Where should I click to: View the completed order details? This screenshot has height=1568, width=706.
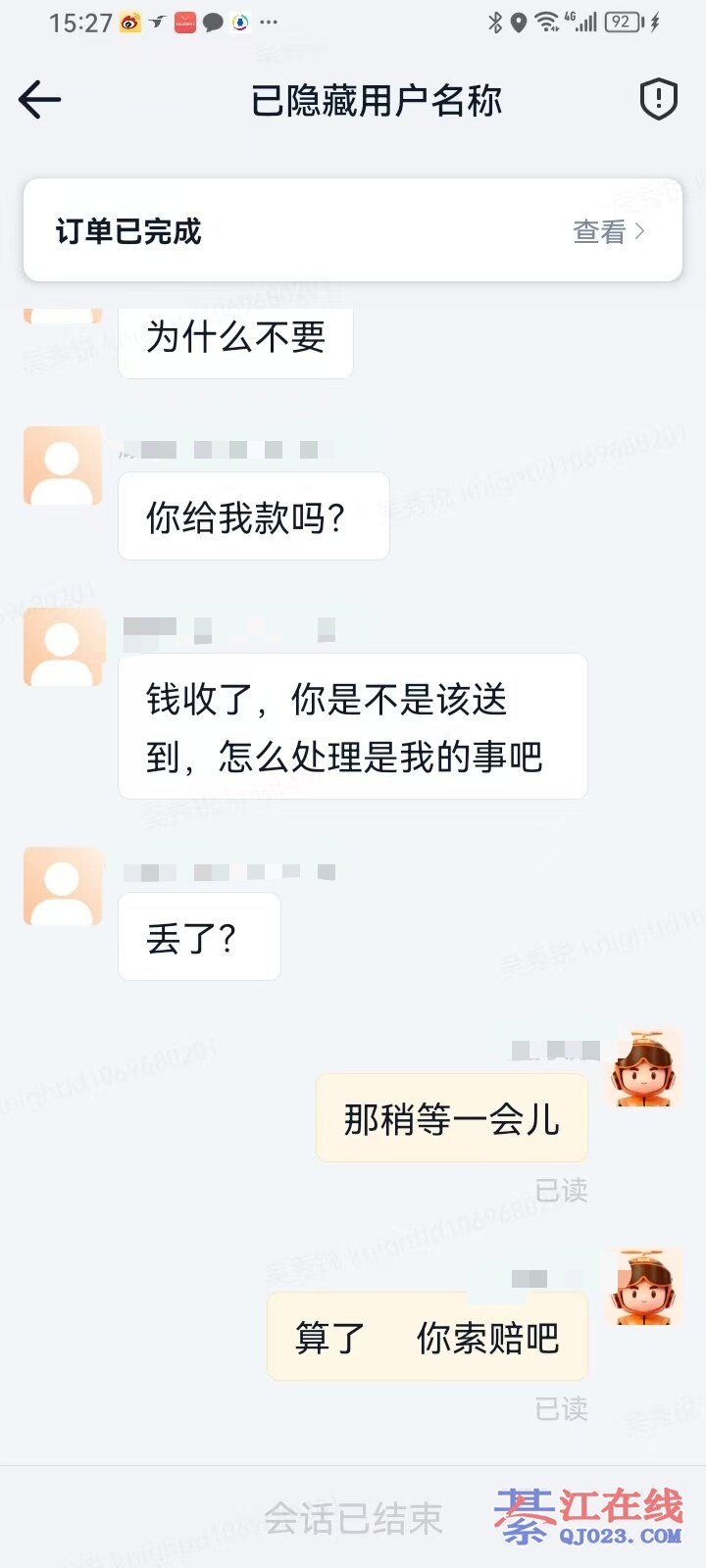(608, 231)
